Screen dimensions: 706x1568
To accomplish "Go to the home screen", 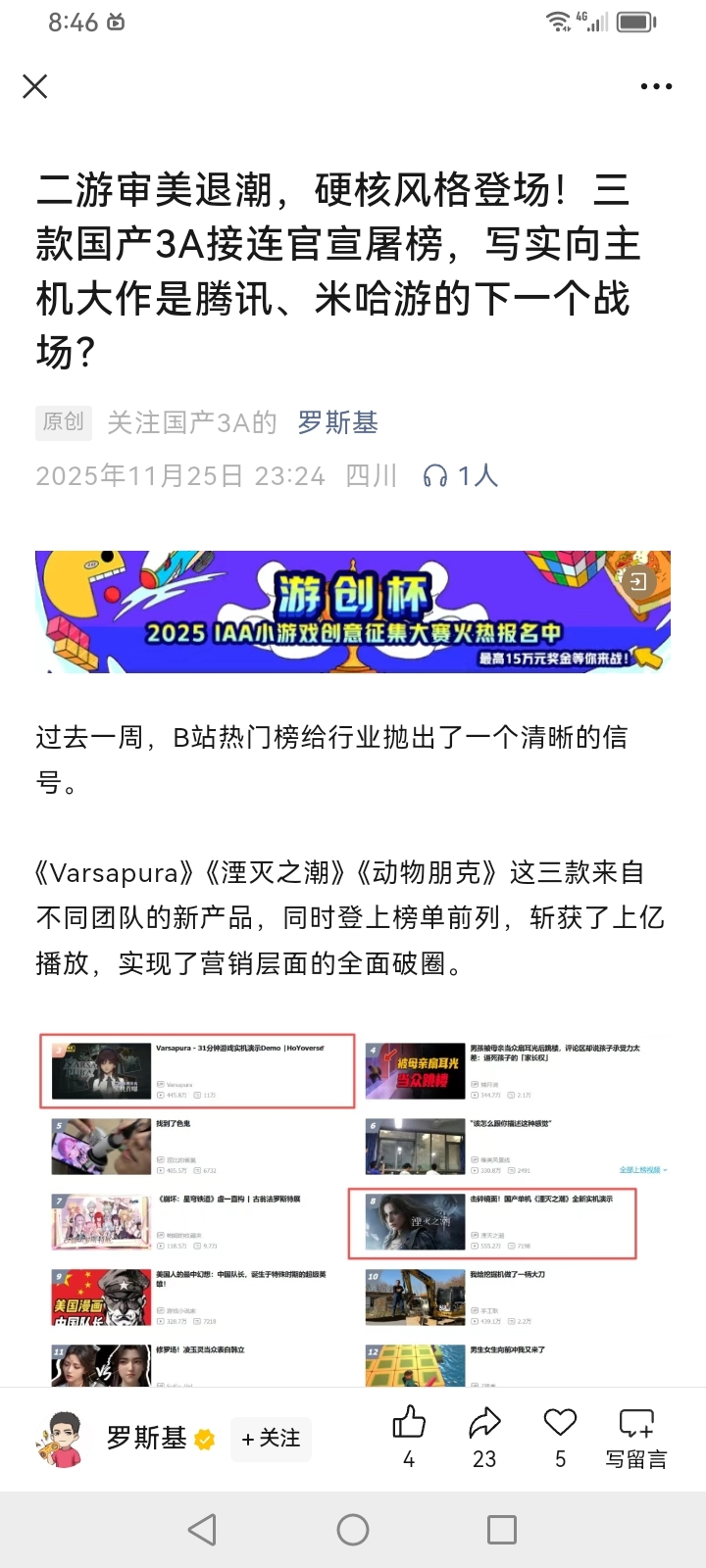I will coord(353,1529).
